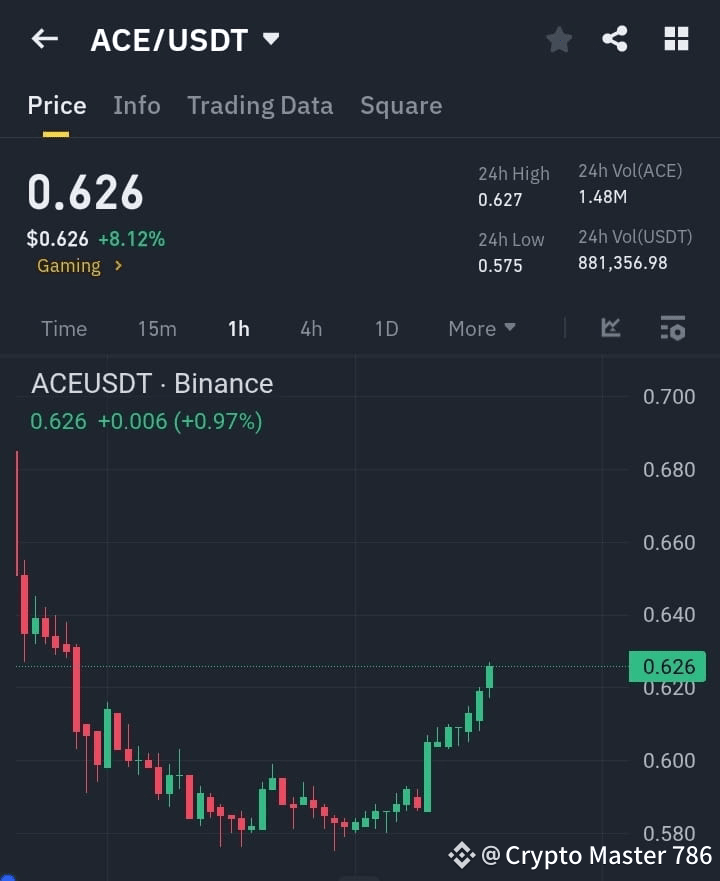Switch chart to 1D timeframe
This screenshot has height=881, width=720.
(x=386, y=328)
